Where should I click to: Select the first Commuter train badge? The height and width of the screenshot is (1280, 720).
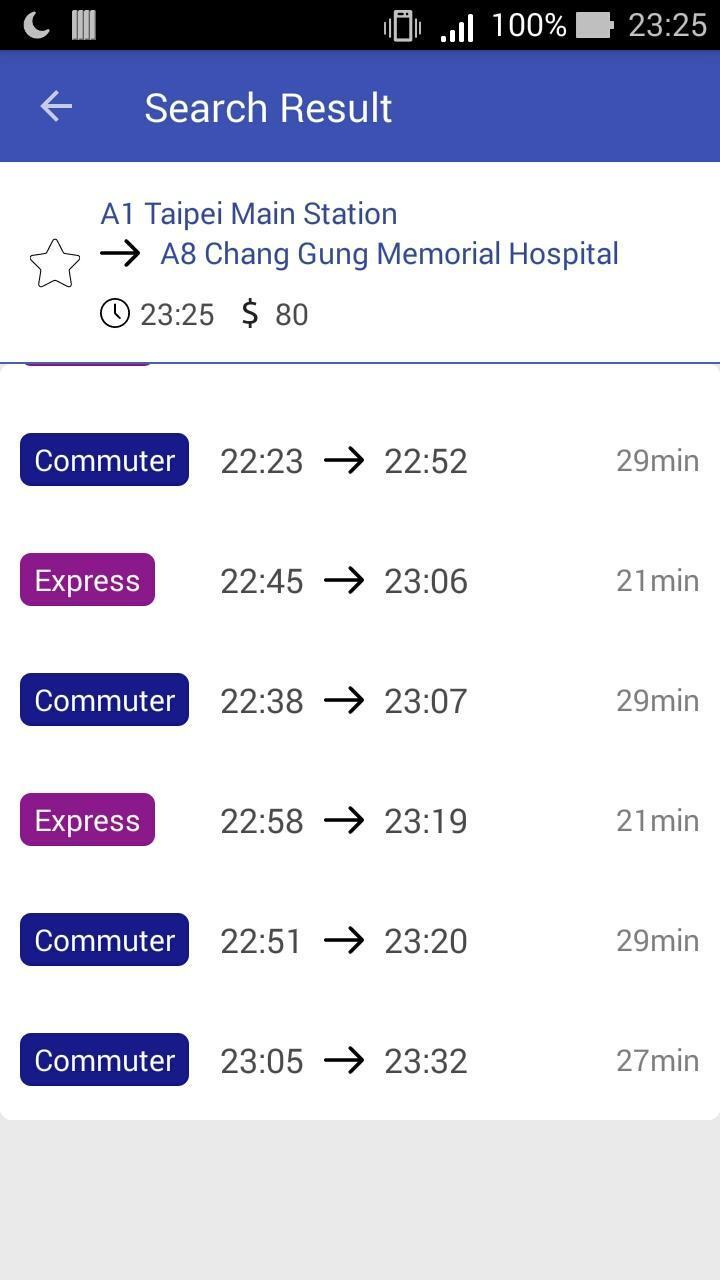pos(104,460)
